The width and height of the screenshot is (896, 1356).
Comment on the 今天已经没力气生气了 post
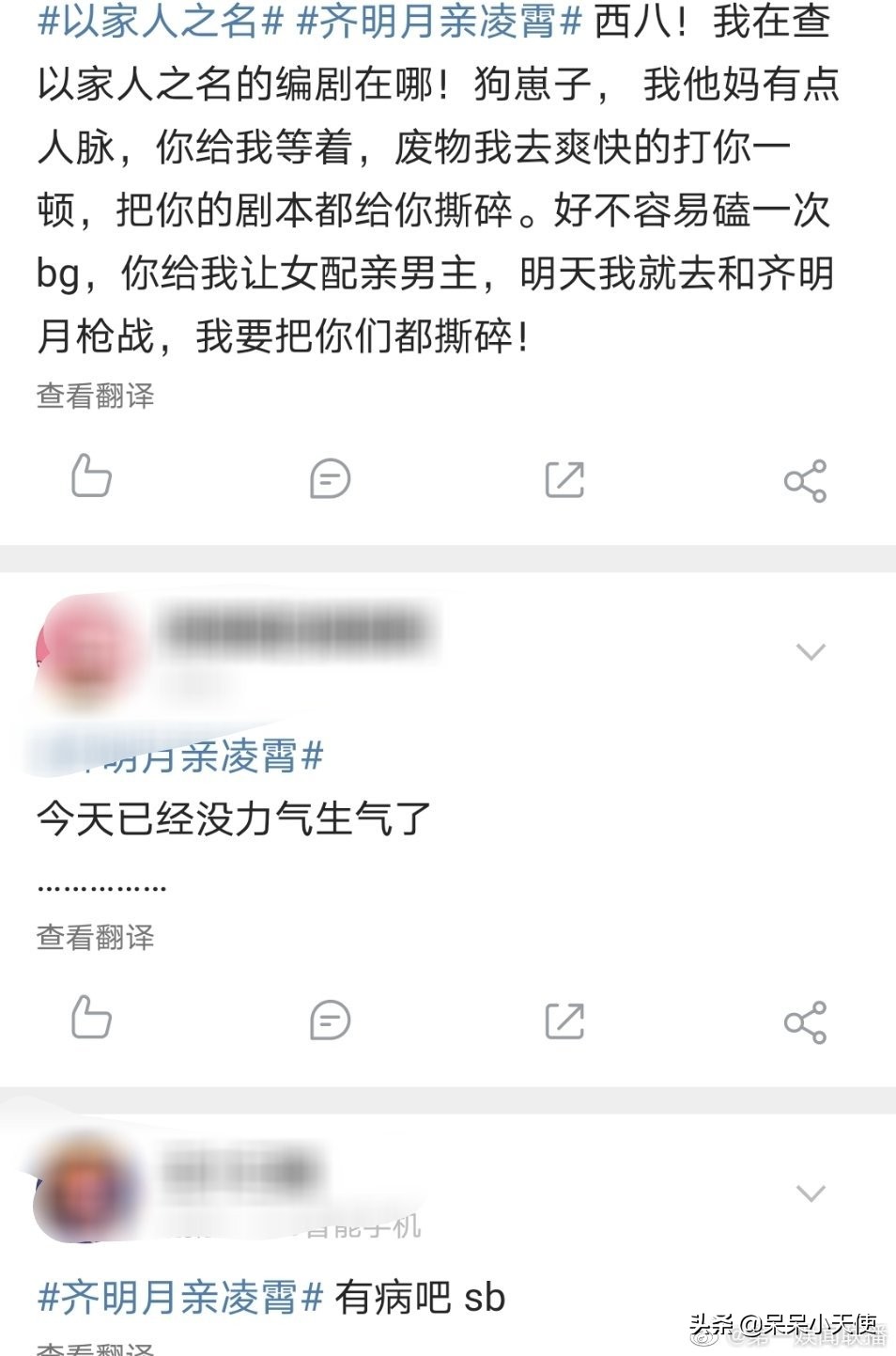tap(330, 1021)
